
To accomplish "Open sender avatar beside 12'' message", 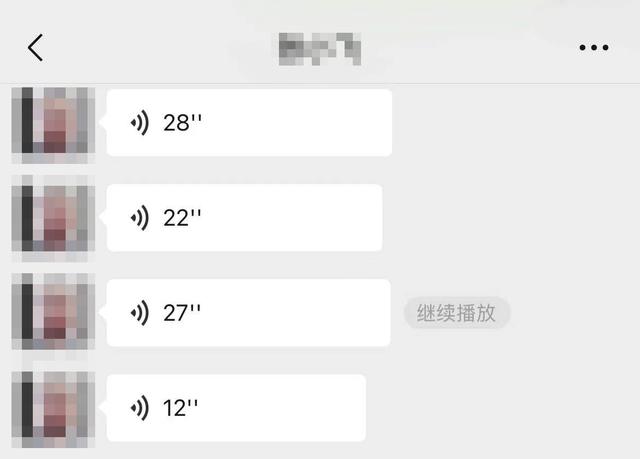I will (x=53, y=408).
